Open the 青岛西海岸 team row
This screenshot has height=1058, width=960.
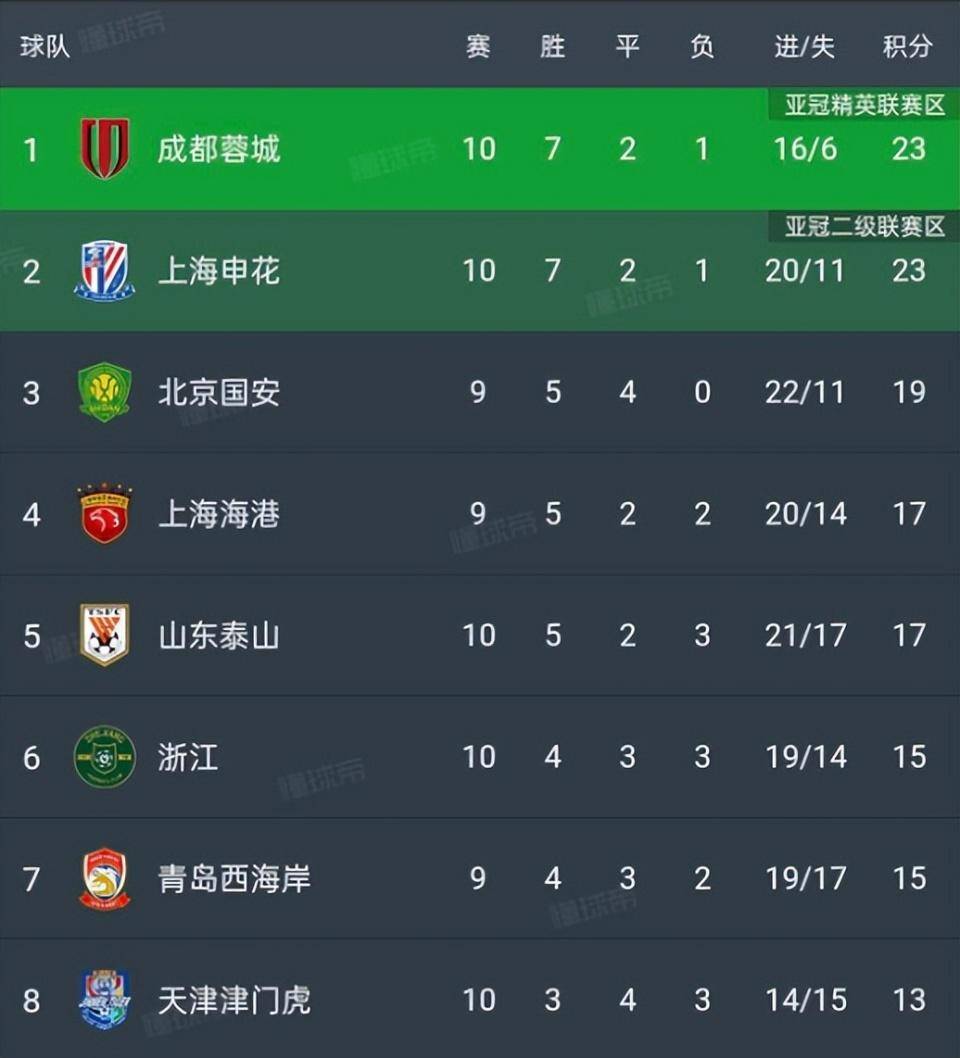(234, 878)
